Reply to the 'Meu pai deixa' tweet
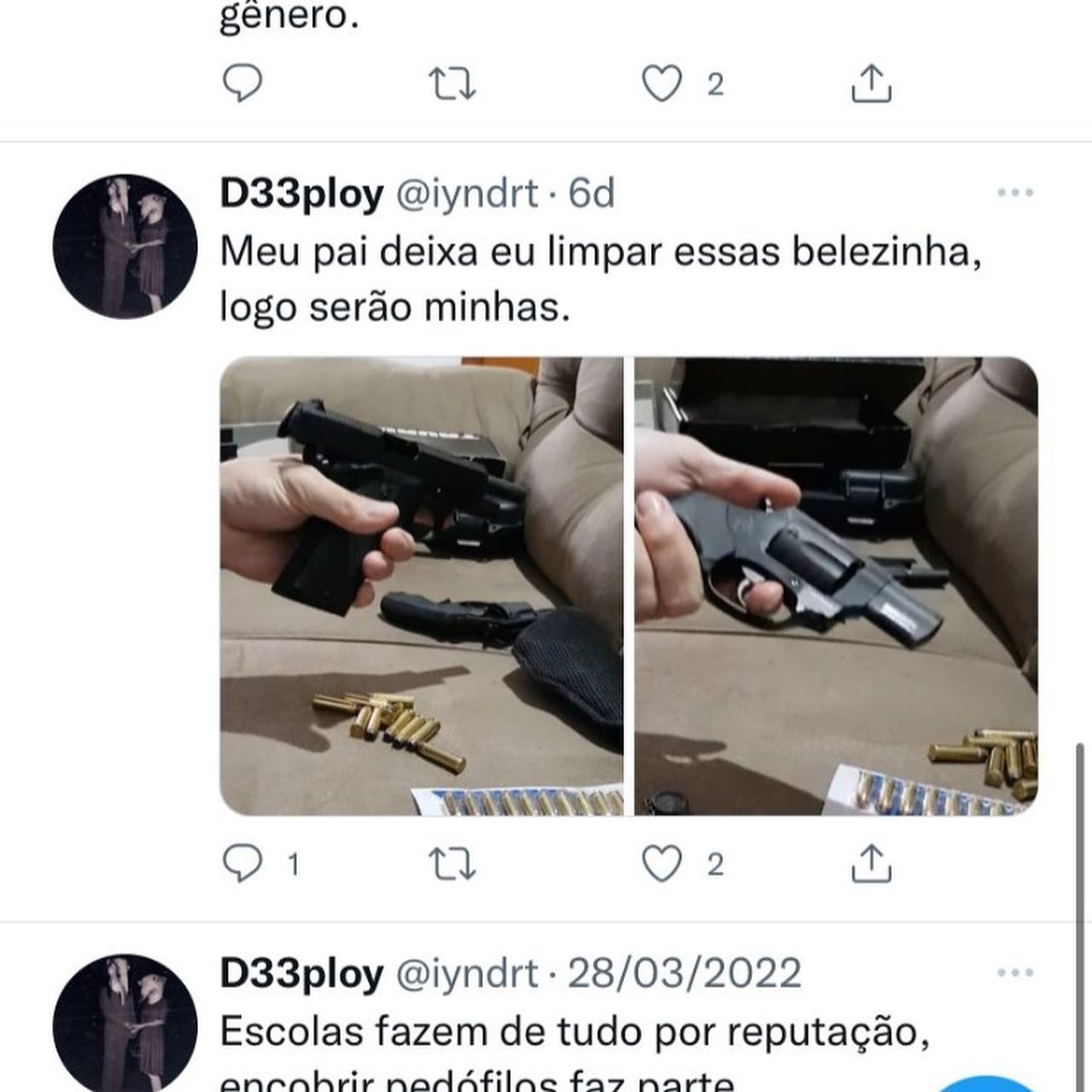The width and height of the screenshot is (1092, 1092). coord(242,864)
